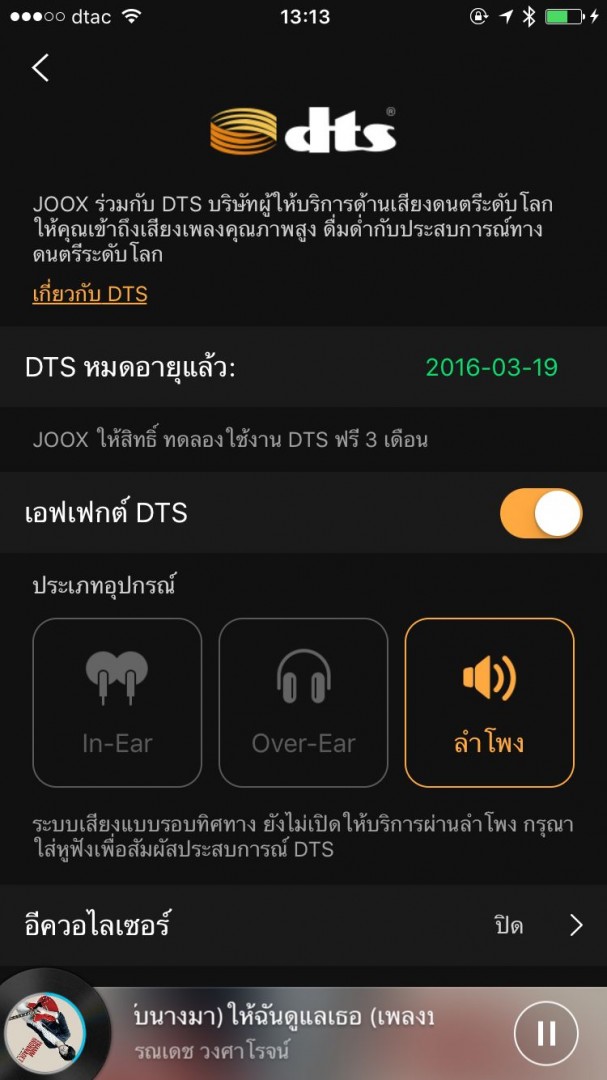
Task: Select In-Ear device type
Action: 117,702
